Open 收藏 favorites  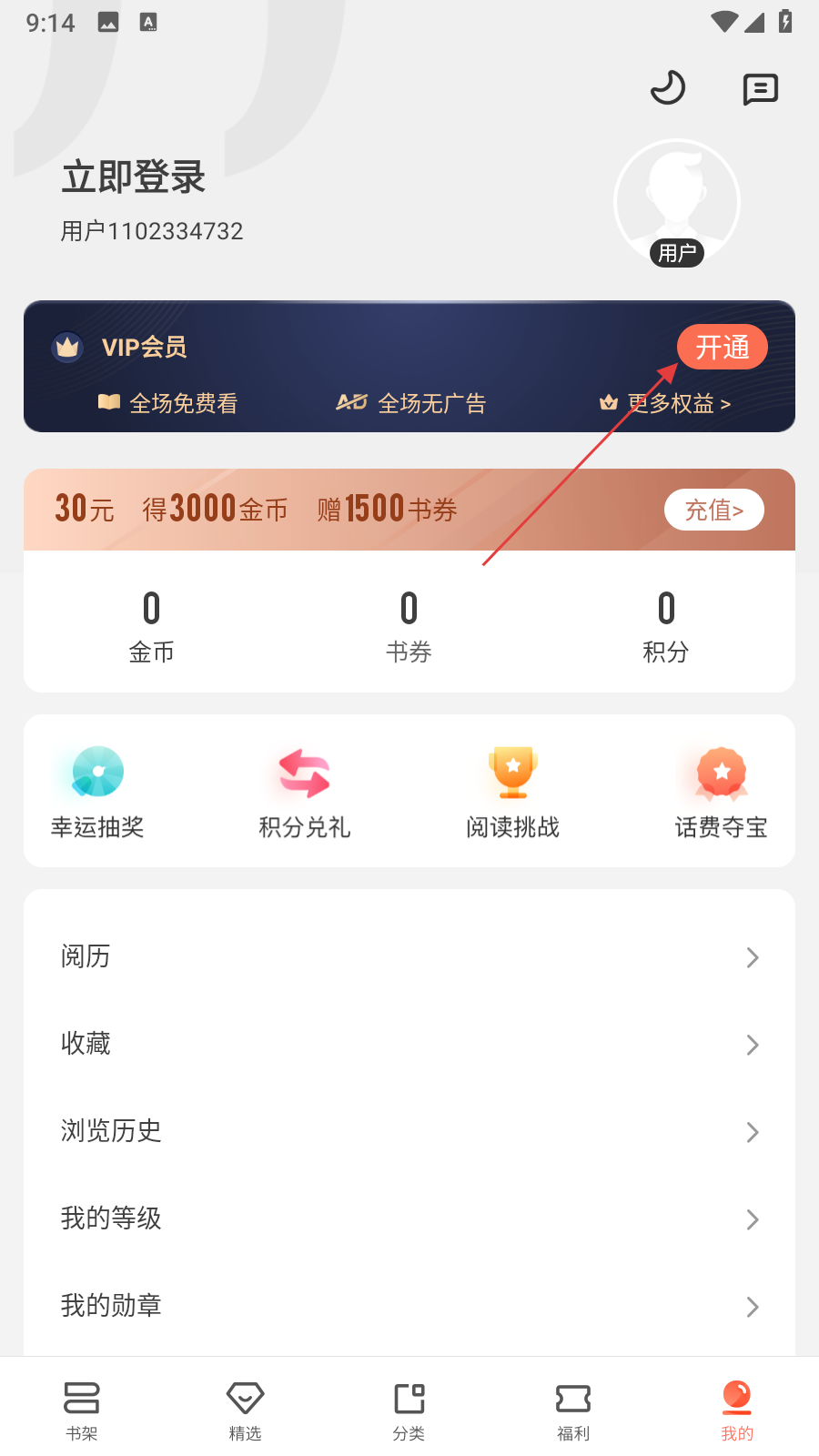tap(409, 1044)
